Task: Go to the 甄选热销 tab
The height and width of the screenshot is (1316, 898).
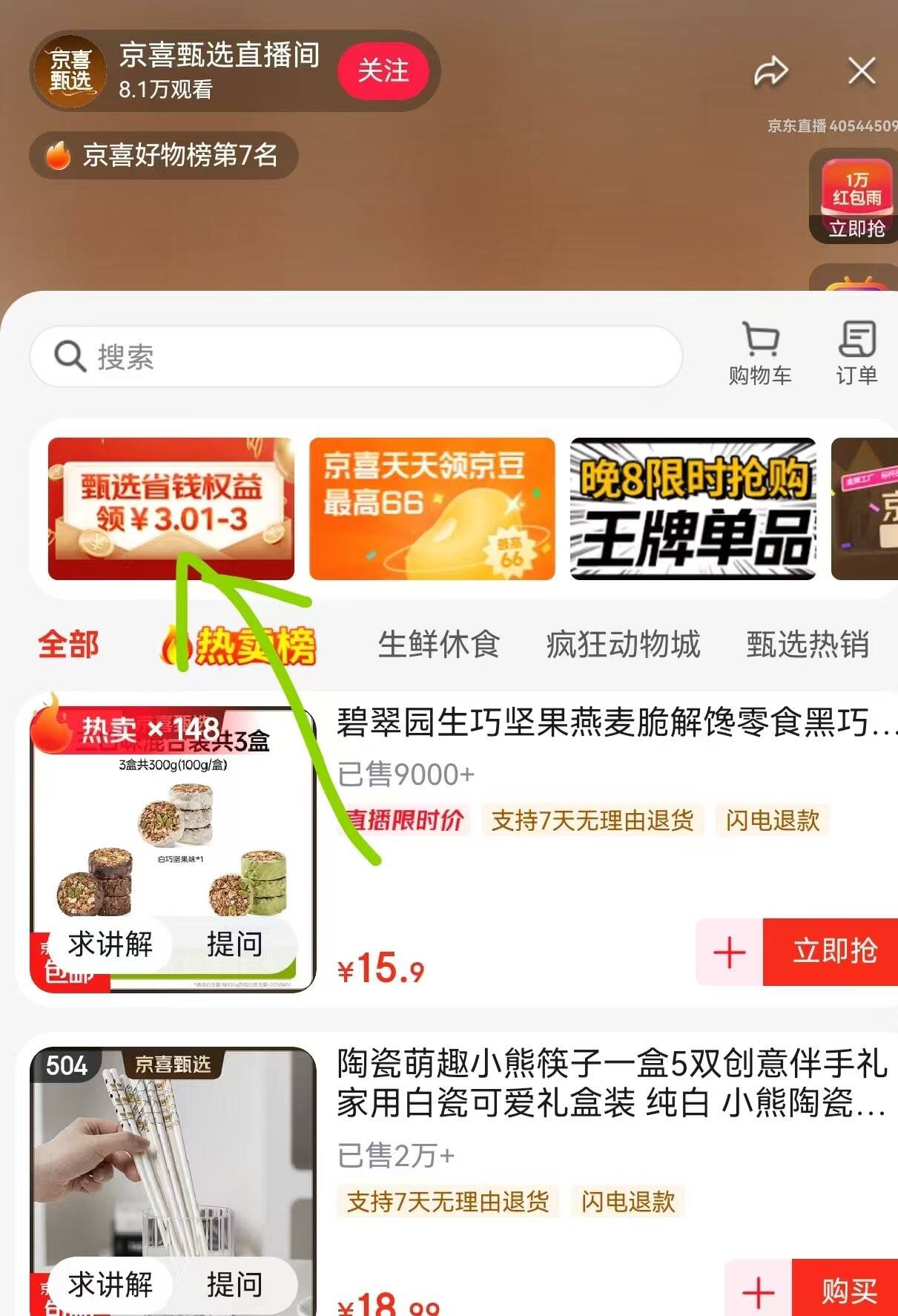Action: tap(808, 644)
